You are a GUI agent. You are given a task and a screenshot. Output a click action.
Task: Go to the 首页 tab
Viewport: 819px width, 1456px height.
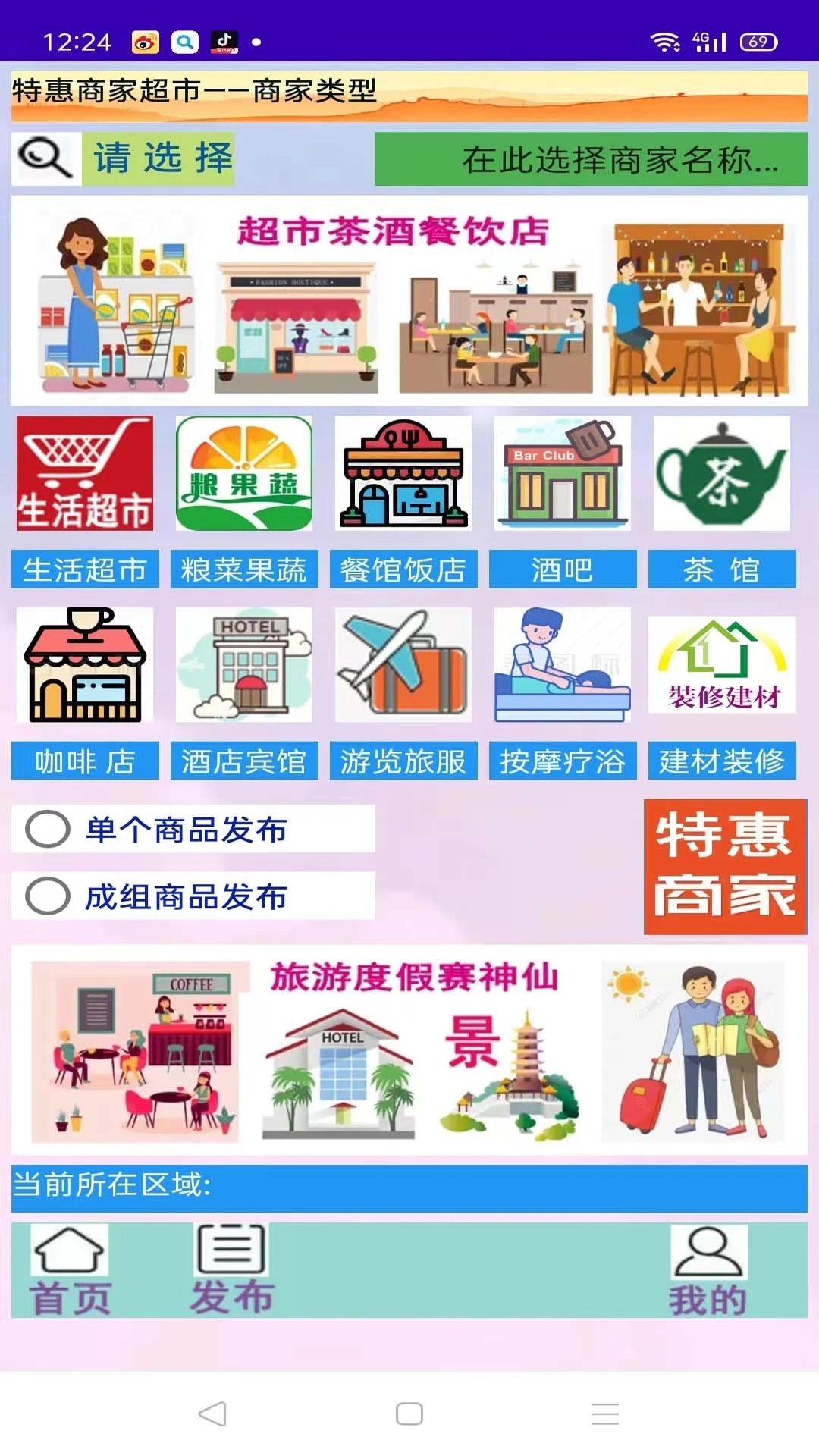click(69, 1270)
